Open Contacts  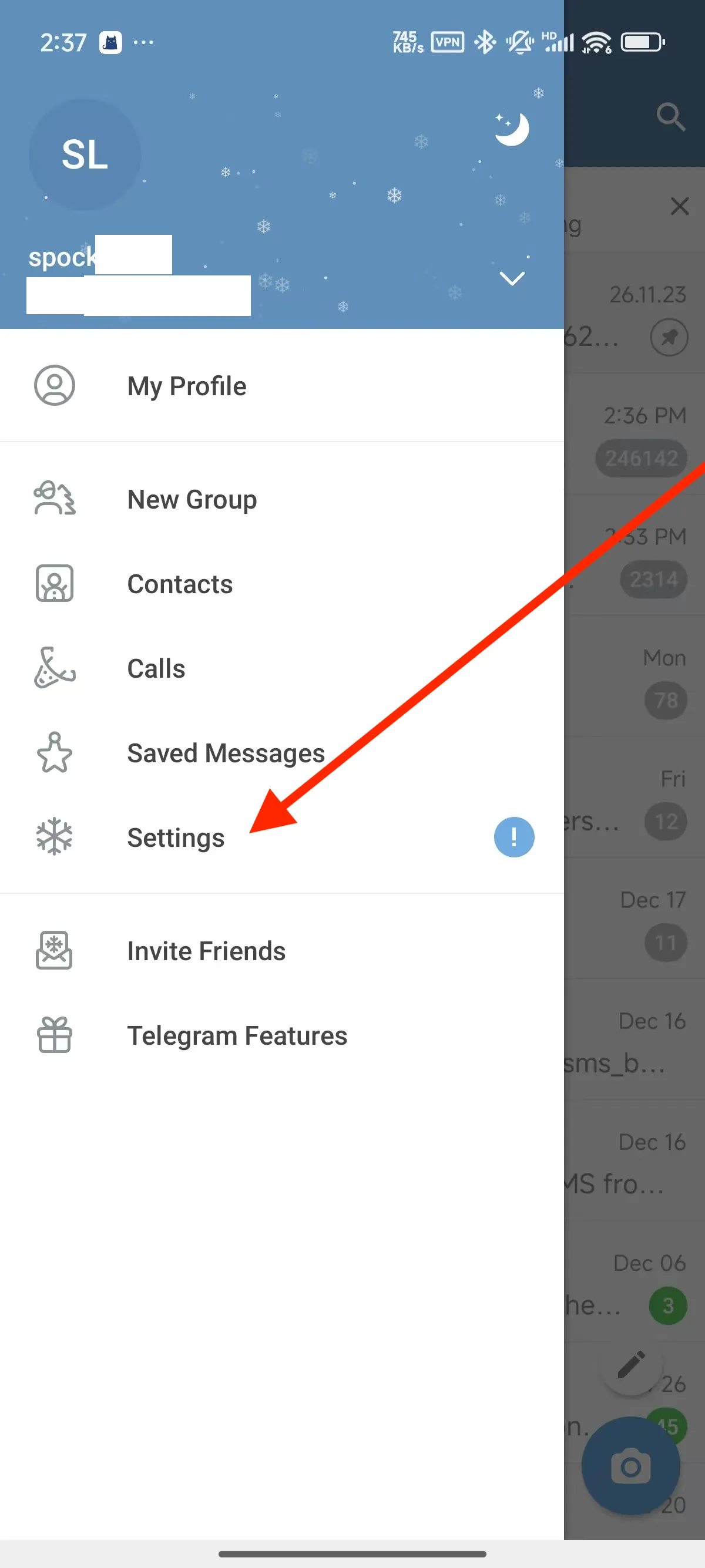pos(179,584)
